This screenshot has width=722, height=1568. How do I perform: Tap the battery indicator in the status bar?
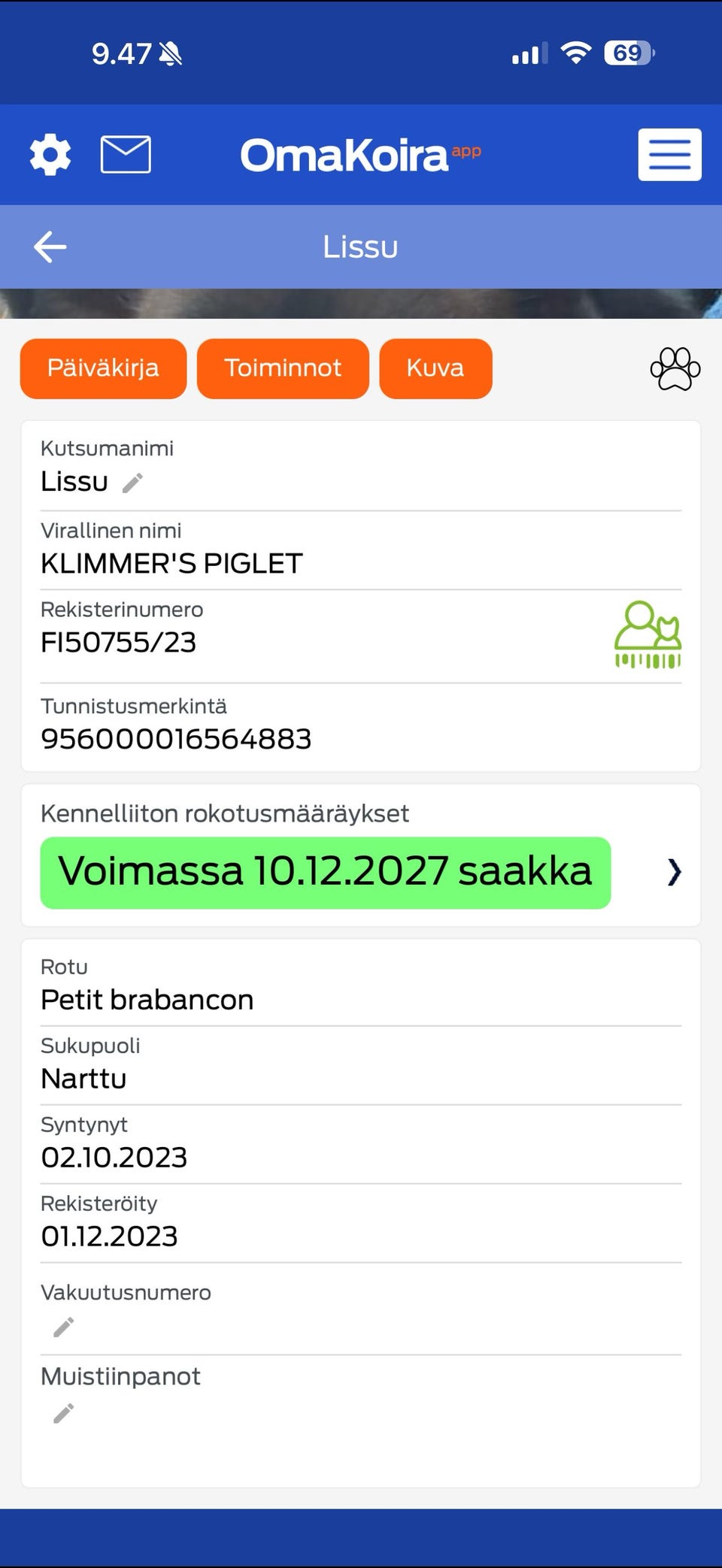coord(629,53)
